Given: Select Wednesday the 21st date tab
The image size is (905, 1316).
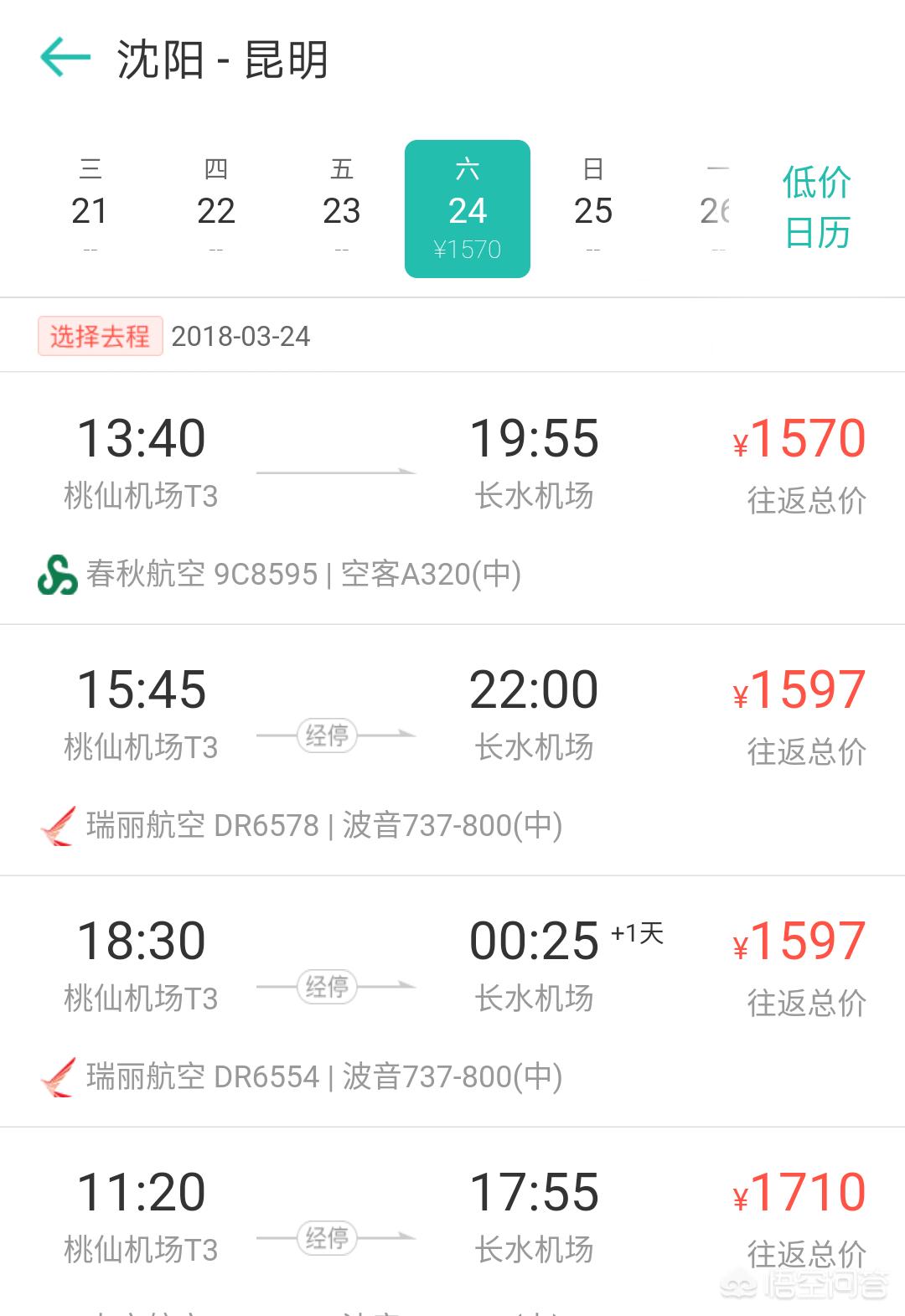Looking at the screenshot, I should tap(90, 209).
